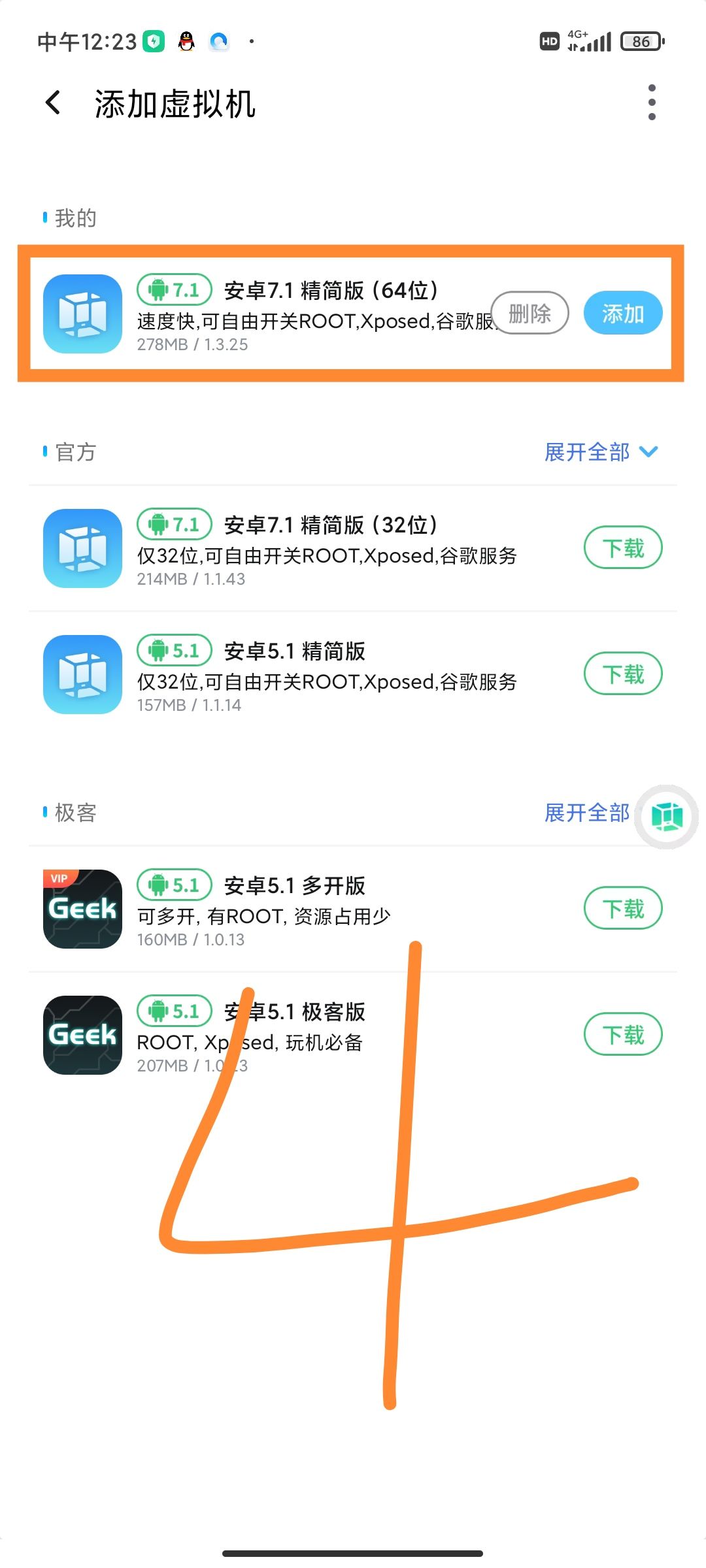Screen dimensions: 706x1568
Task: Select the 安卓7.1 精简版（32位）app icon
Action: (82, 547)
